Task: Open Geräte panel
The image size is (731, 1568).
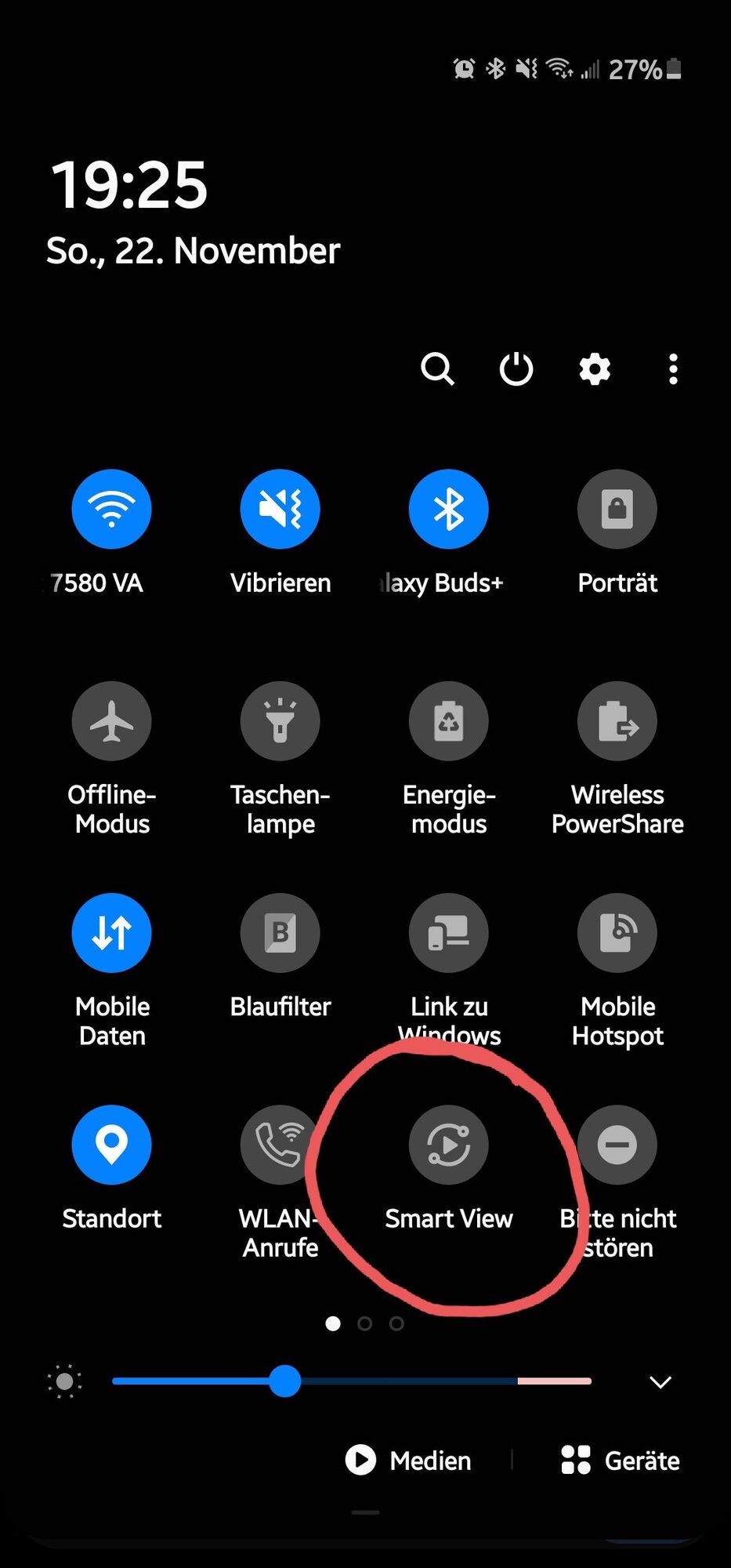Action: [x=621, y=1460]
